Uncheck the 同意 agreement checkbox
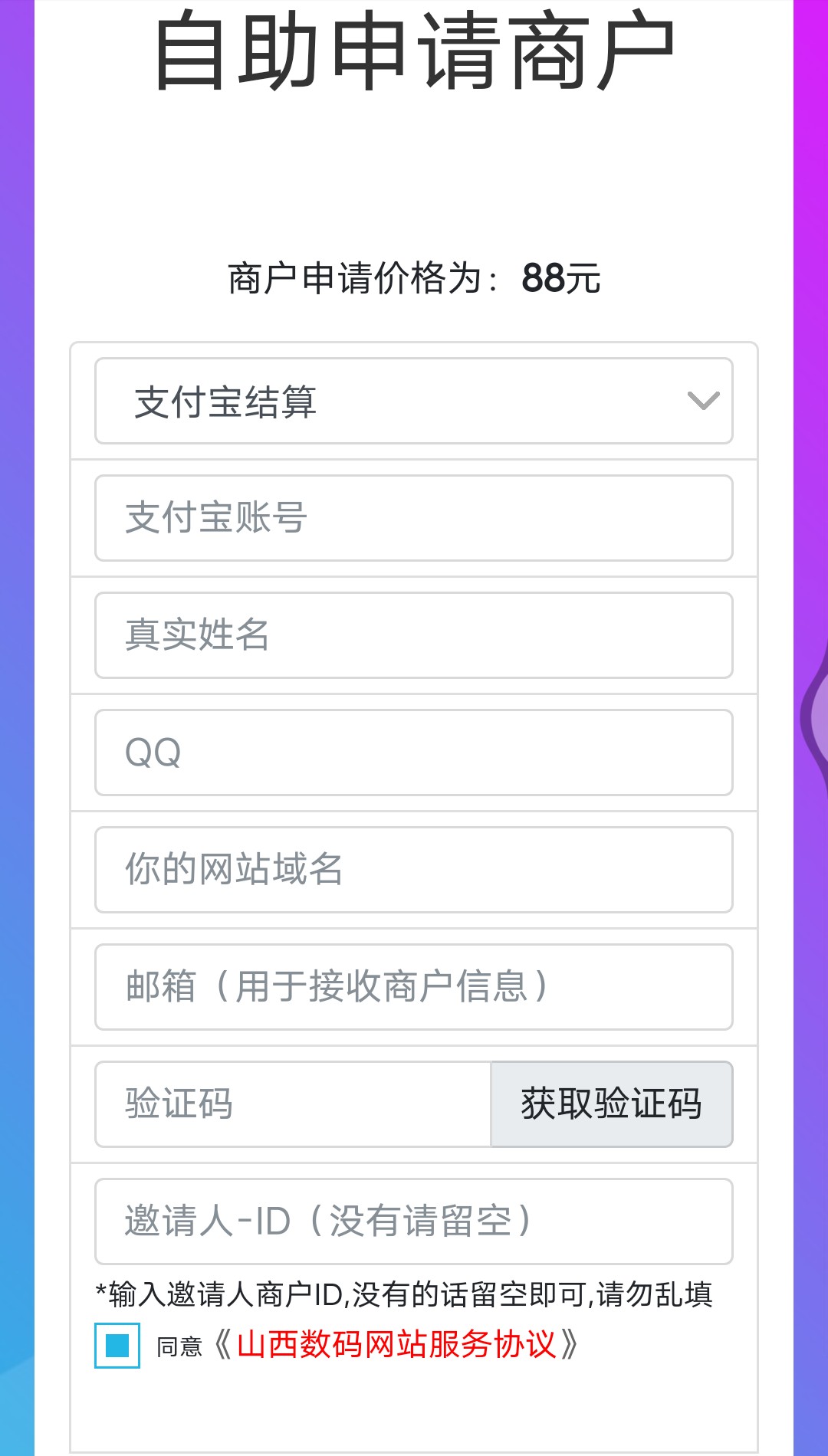The image size is (828, 1456). click(x=117, y=1346)
